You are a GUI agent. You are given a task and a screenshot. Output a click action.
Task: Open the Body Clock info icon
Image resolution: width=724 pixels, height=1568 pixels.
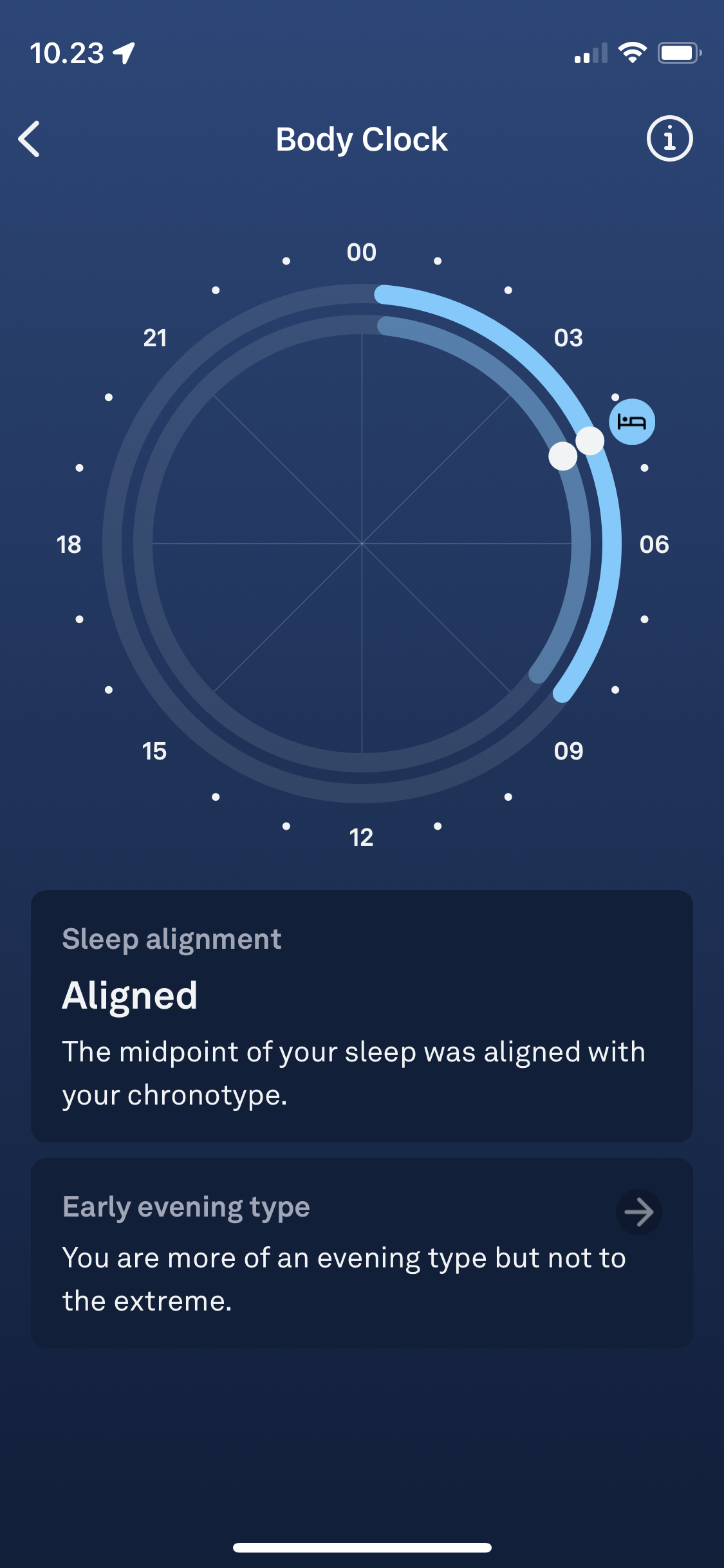click(669, 138)
